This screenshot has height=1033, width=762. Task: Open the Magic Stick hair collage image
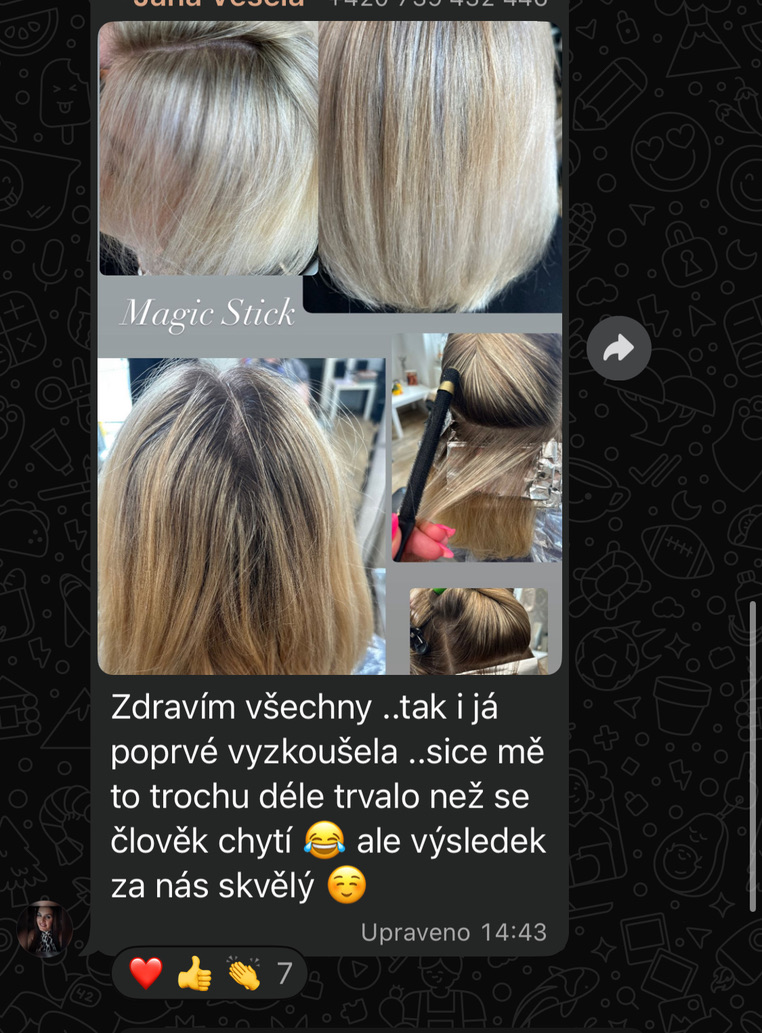pyautogui.click(x=330, y=347)
